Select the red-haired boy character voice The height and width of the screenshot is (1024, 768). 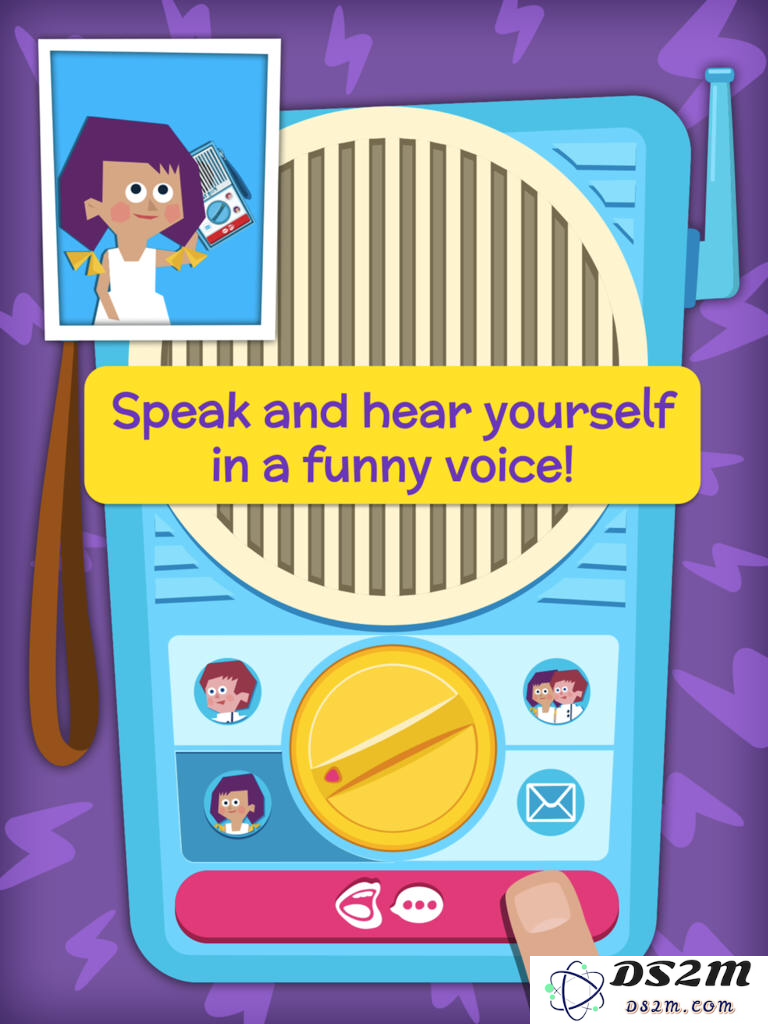point(228,691)
